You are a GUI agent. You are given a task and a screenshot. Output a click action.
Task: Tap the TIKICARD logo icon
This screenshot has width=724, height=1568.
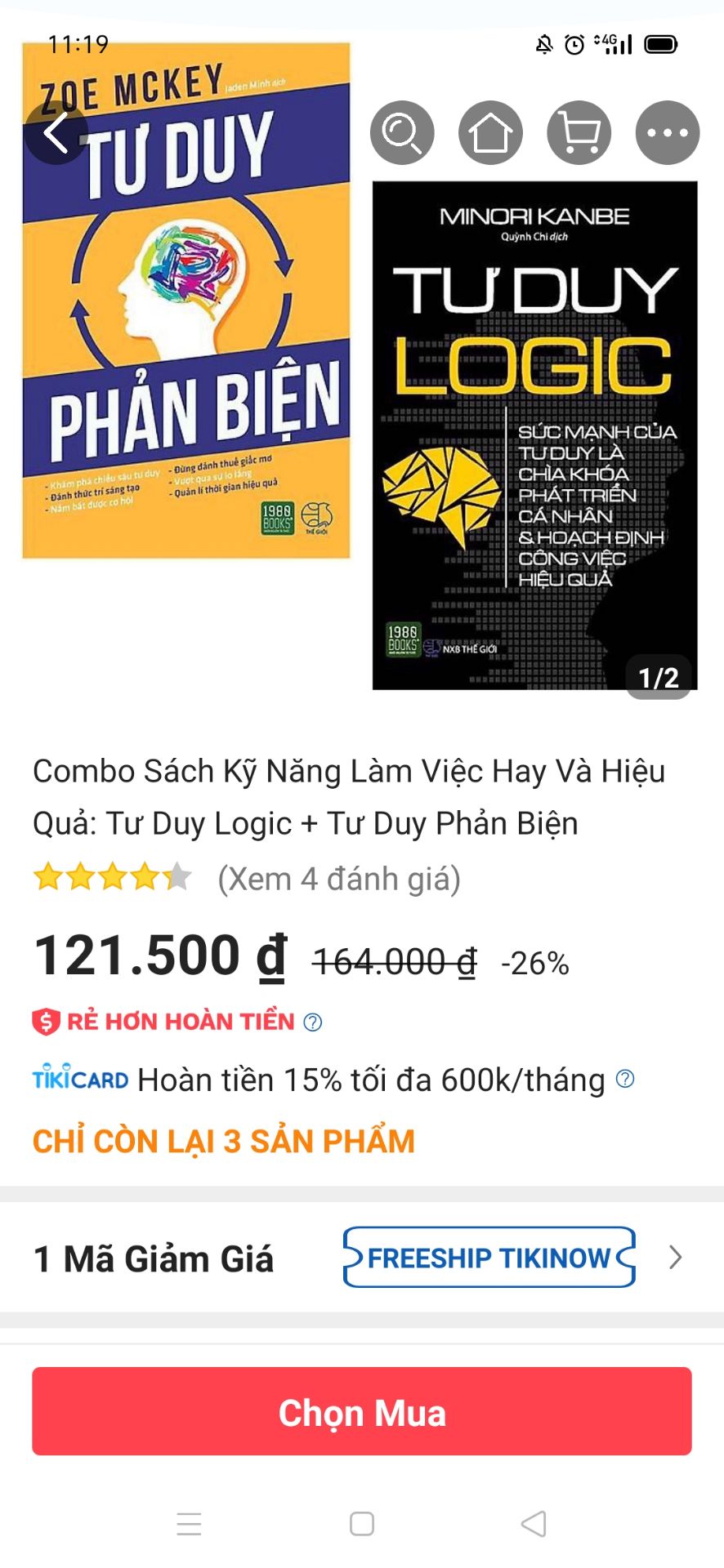(x=77, y=1080)
